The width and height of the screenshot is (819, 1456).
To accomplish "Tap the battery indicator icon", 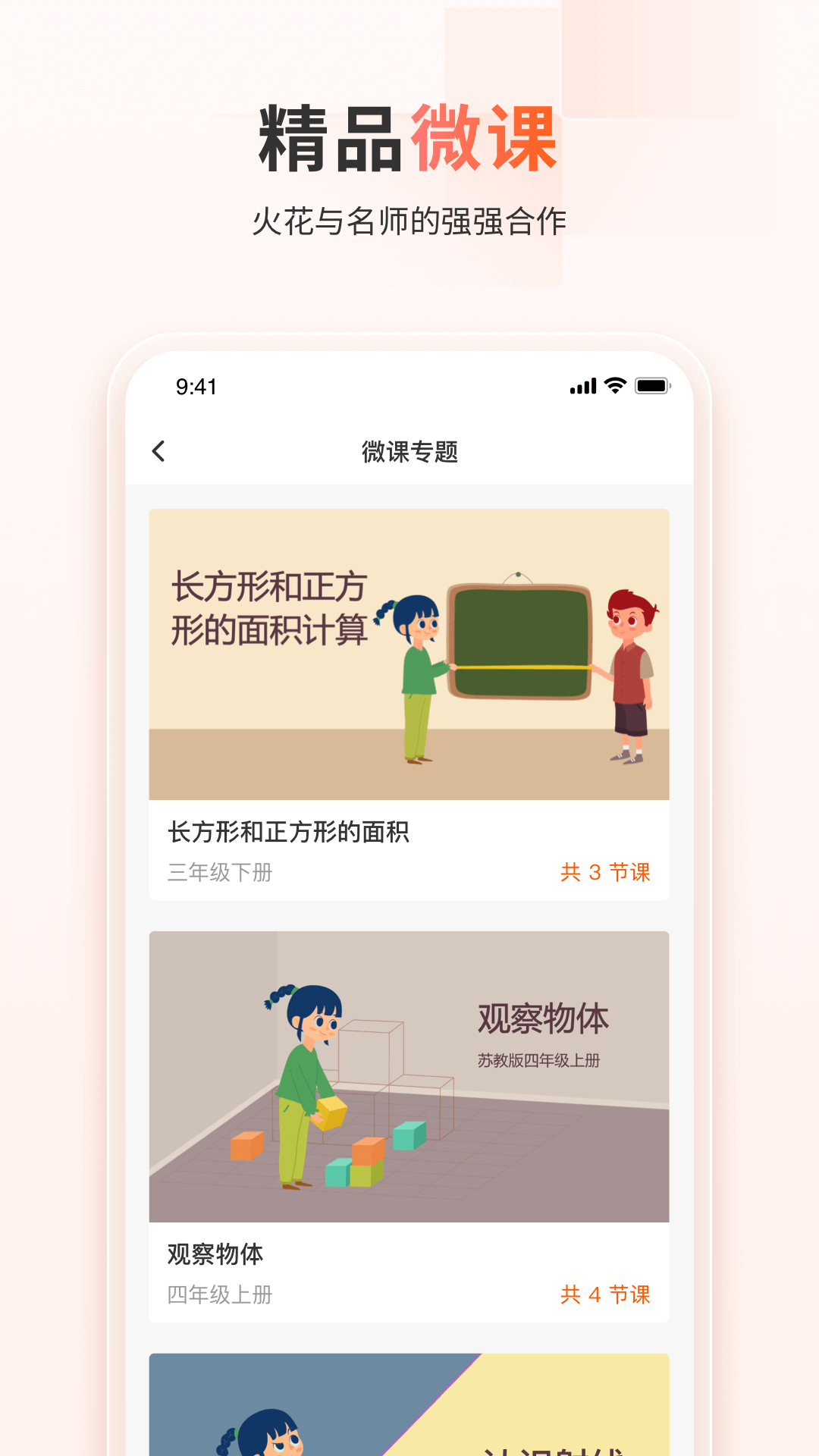I will 654,387.
